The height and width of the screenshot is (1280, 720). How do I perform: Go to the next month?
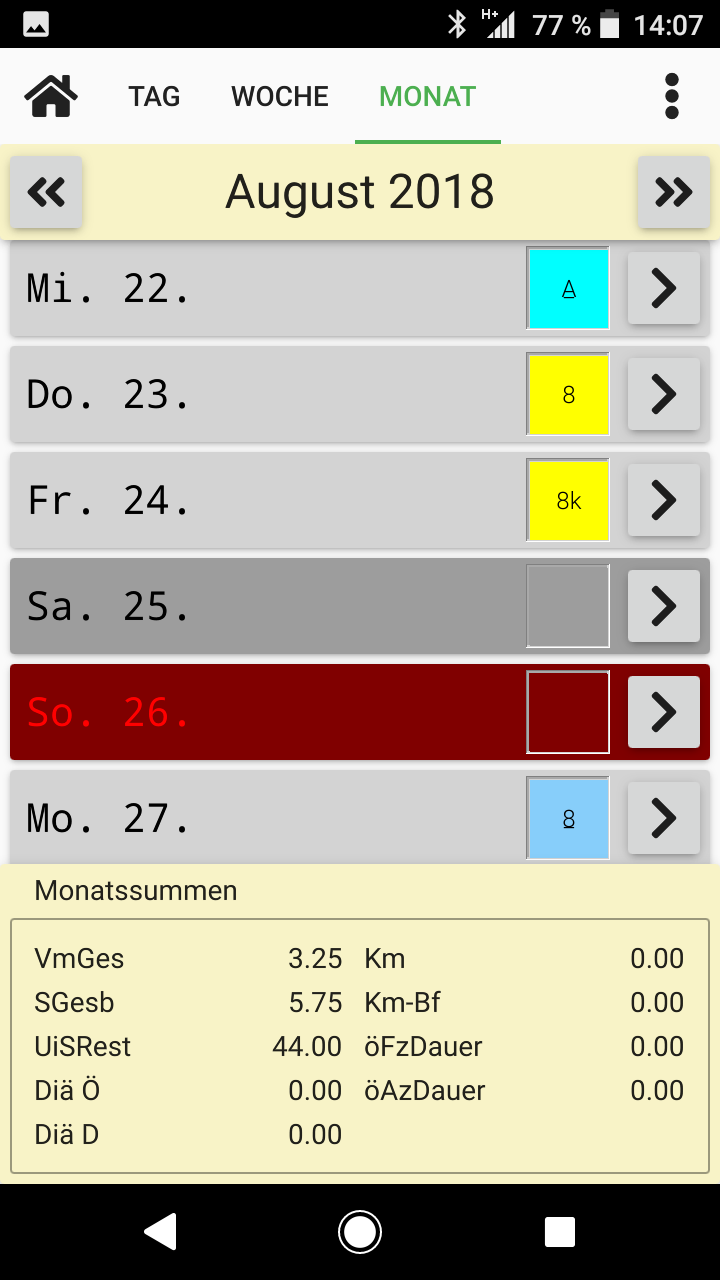point(673,191)
